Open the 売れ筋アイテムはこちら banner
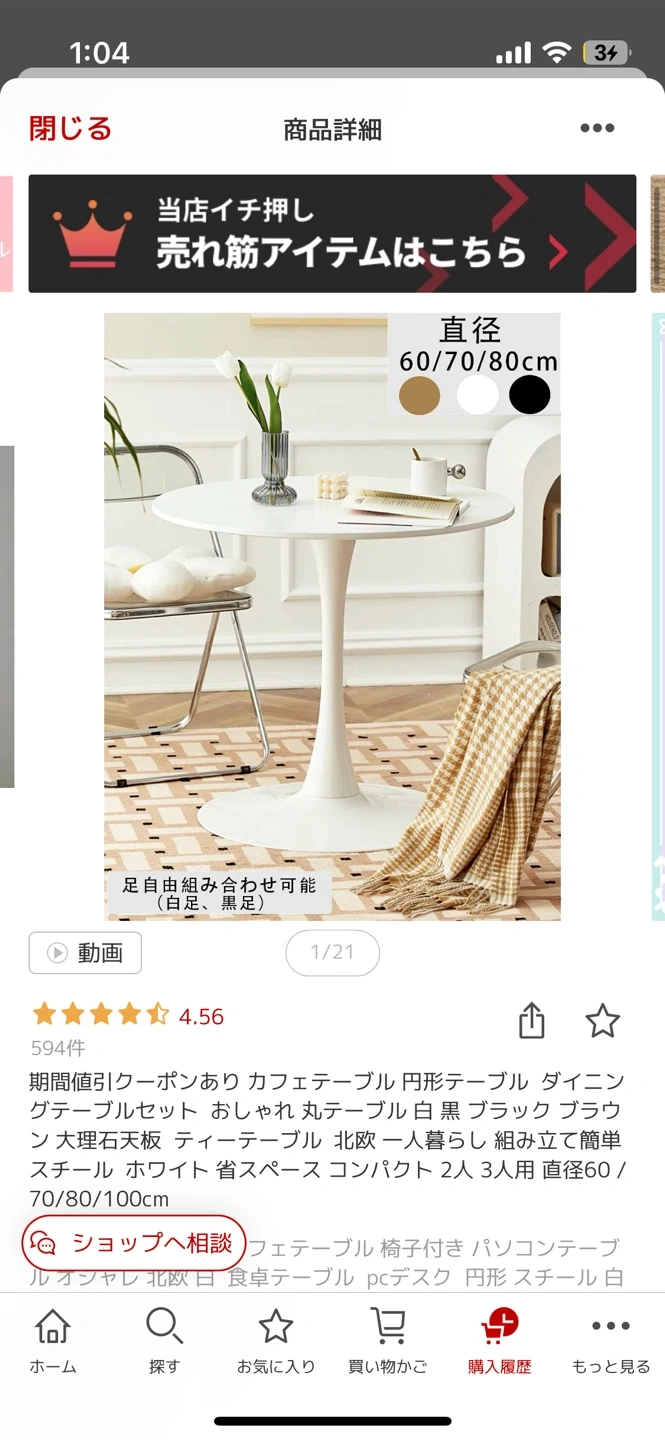Screen dimensions: 665x1440 click(x=332, y=234)
